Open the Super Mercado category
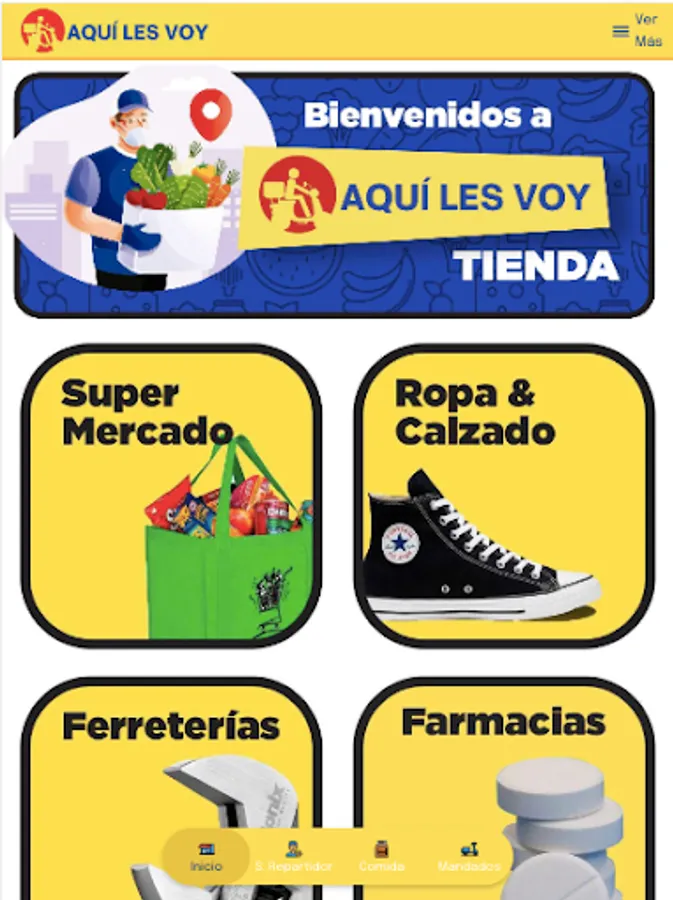 click(171, 496)
